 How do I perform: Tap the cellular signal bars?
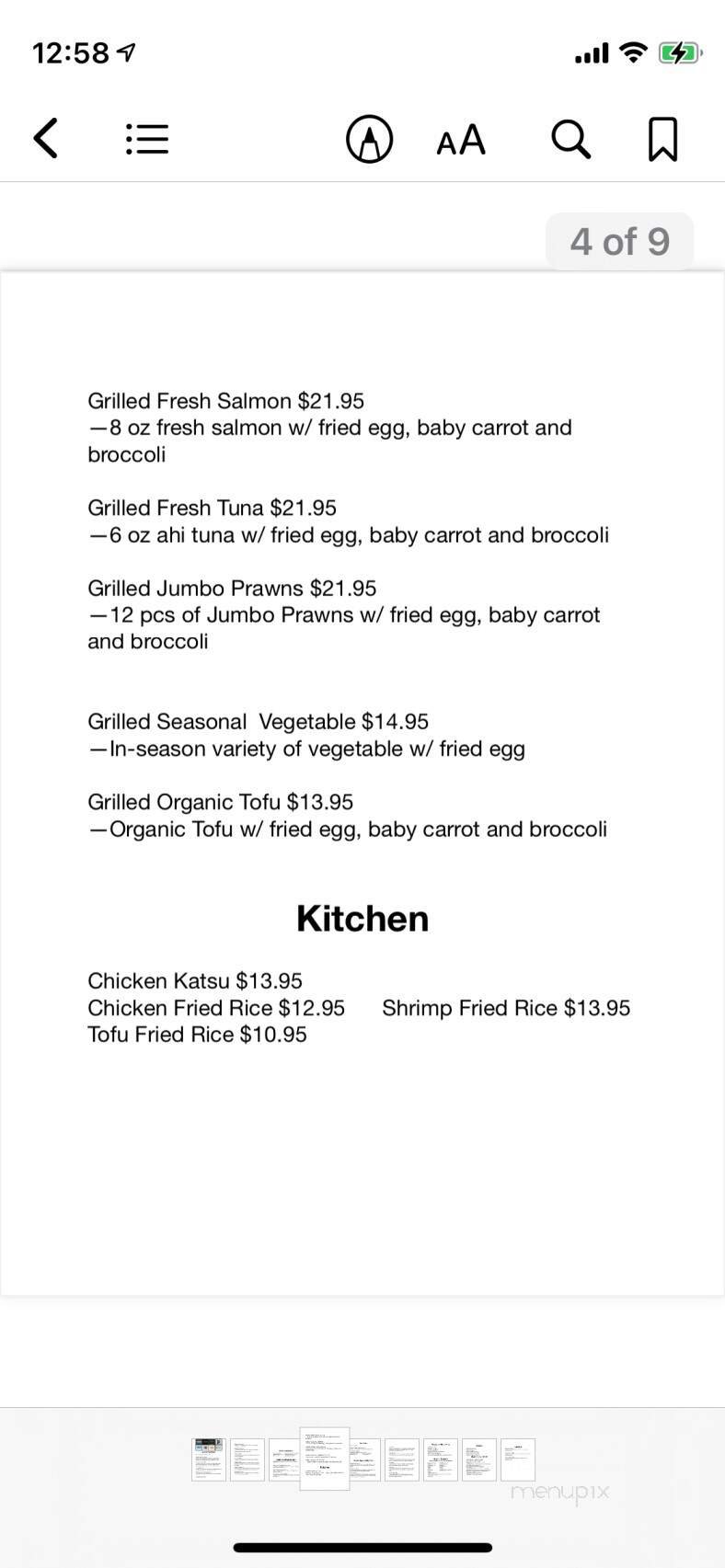click(592, 52)
